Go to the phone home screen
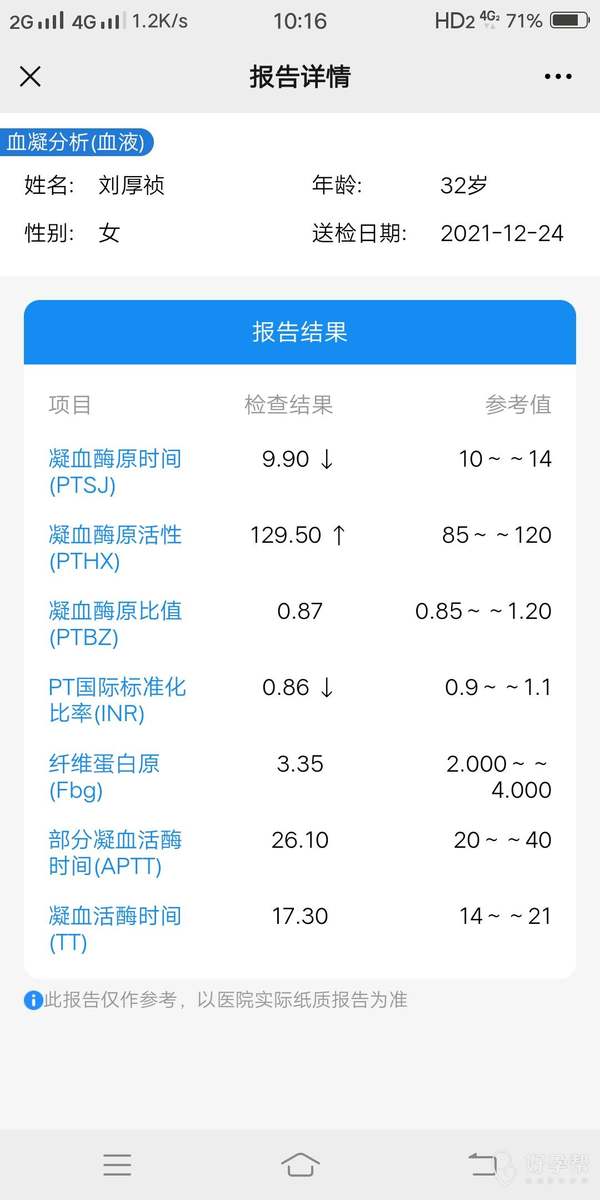Screen dimensions: 600x1200 [x=300, y=1164]
